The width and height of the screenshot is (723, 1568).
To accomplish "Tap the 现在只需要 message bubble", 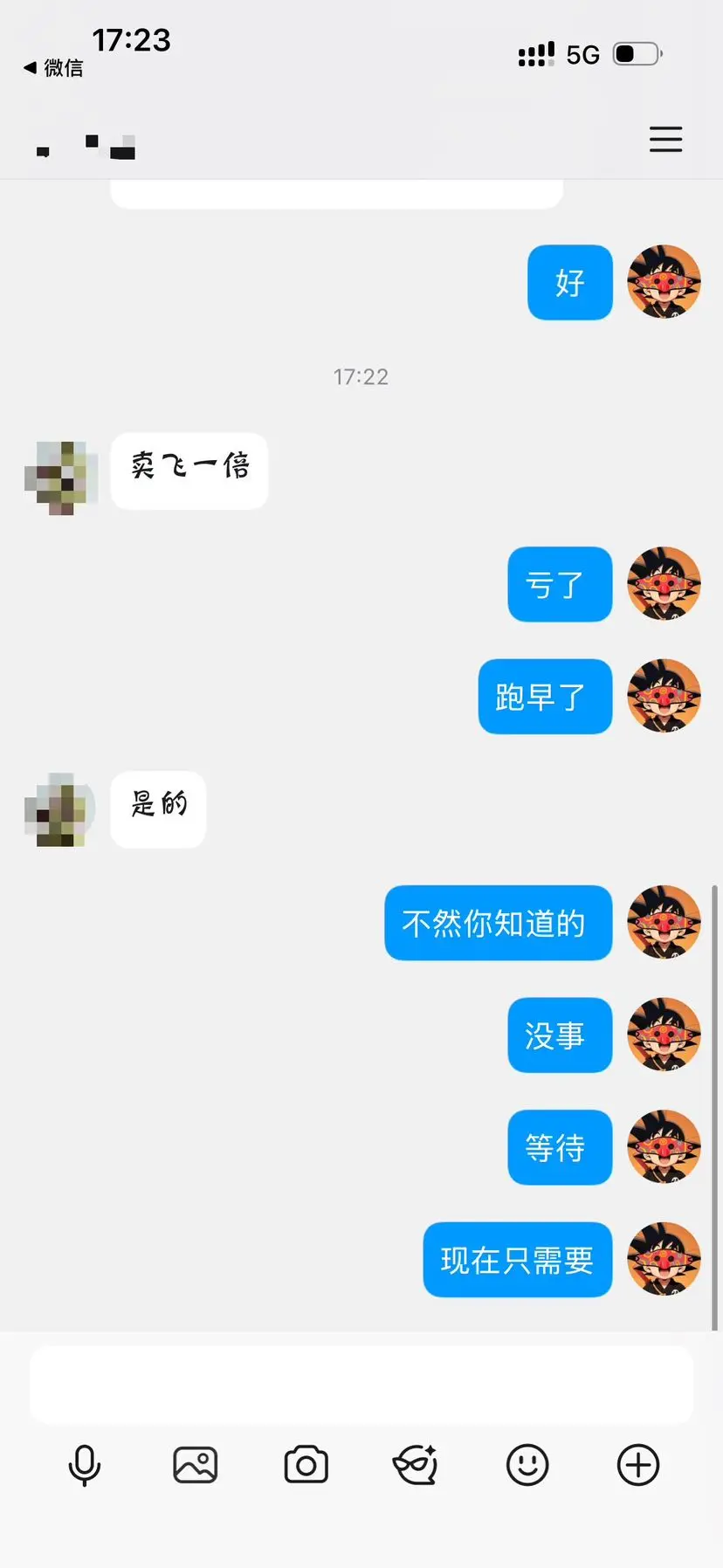I will pos(517,1260).
